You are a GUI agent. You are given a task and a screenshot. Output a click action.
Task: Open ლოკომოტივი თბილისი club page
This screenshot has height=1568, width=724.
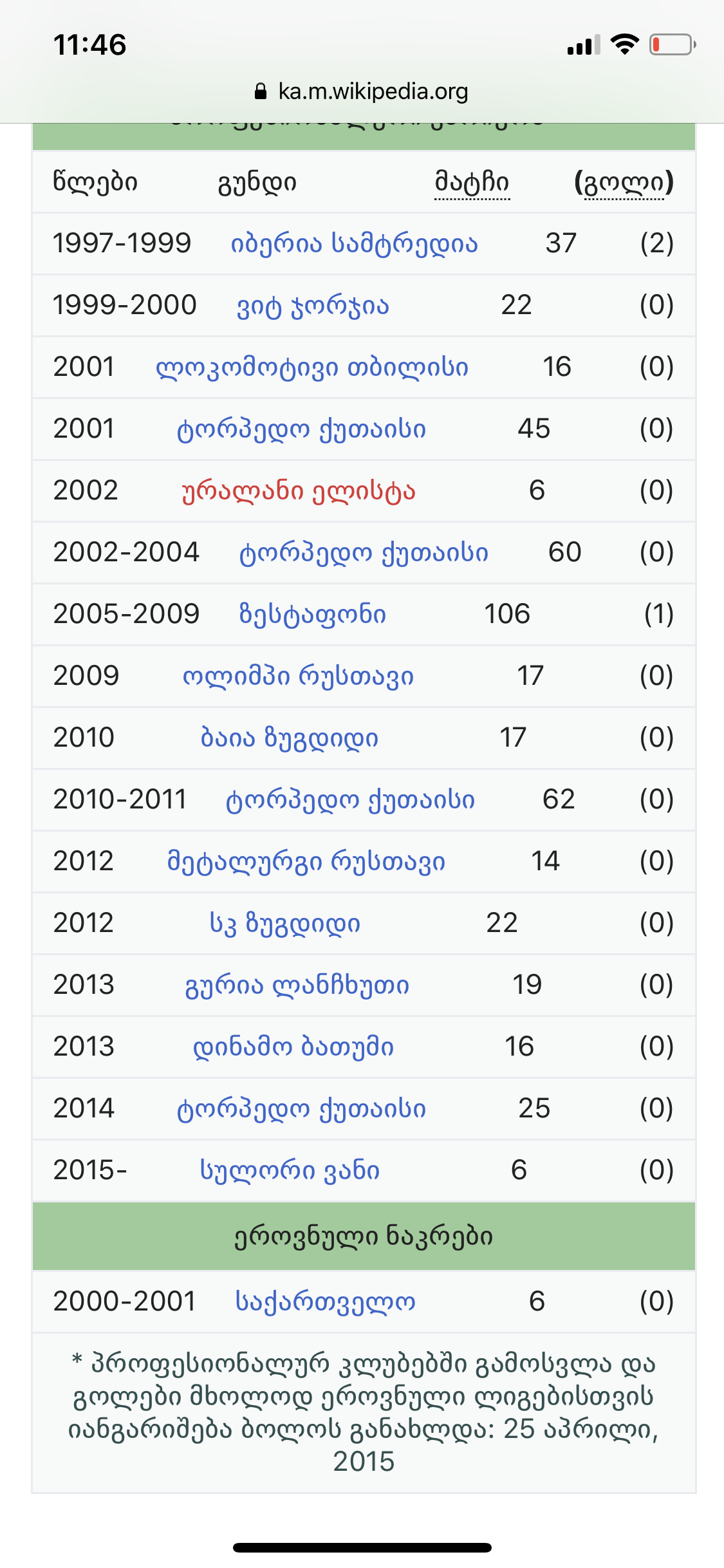312,368
